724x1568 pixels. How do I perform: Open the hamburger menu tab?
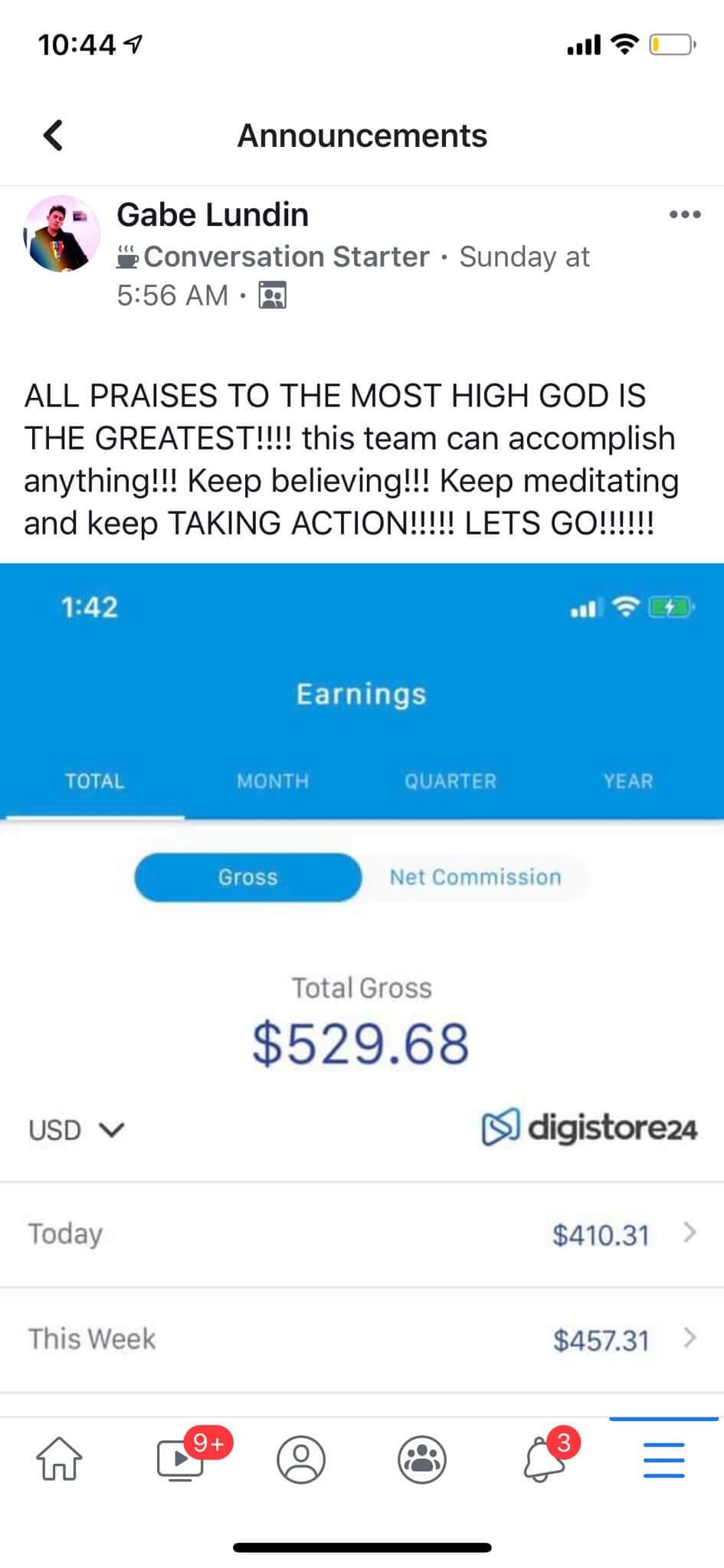point(663,1459)
